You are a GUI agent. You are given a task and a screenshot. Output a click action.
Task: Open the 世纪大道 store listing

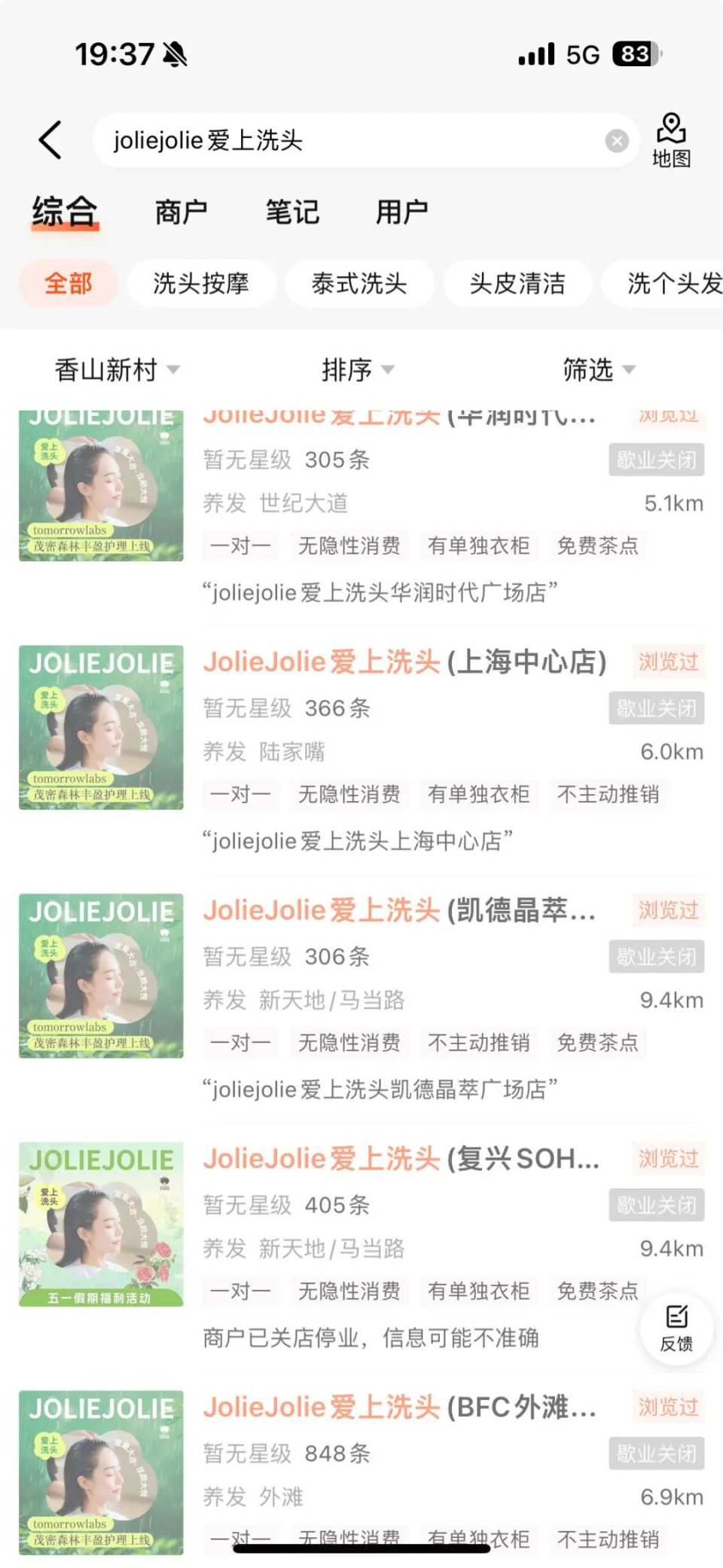[399, 482]
